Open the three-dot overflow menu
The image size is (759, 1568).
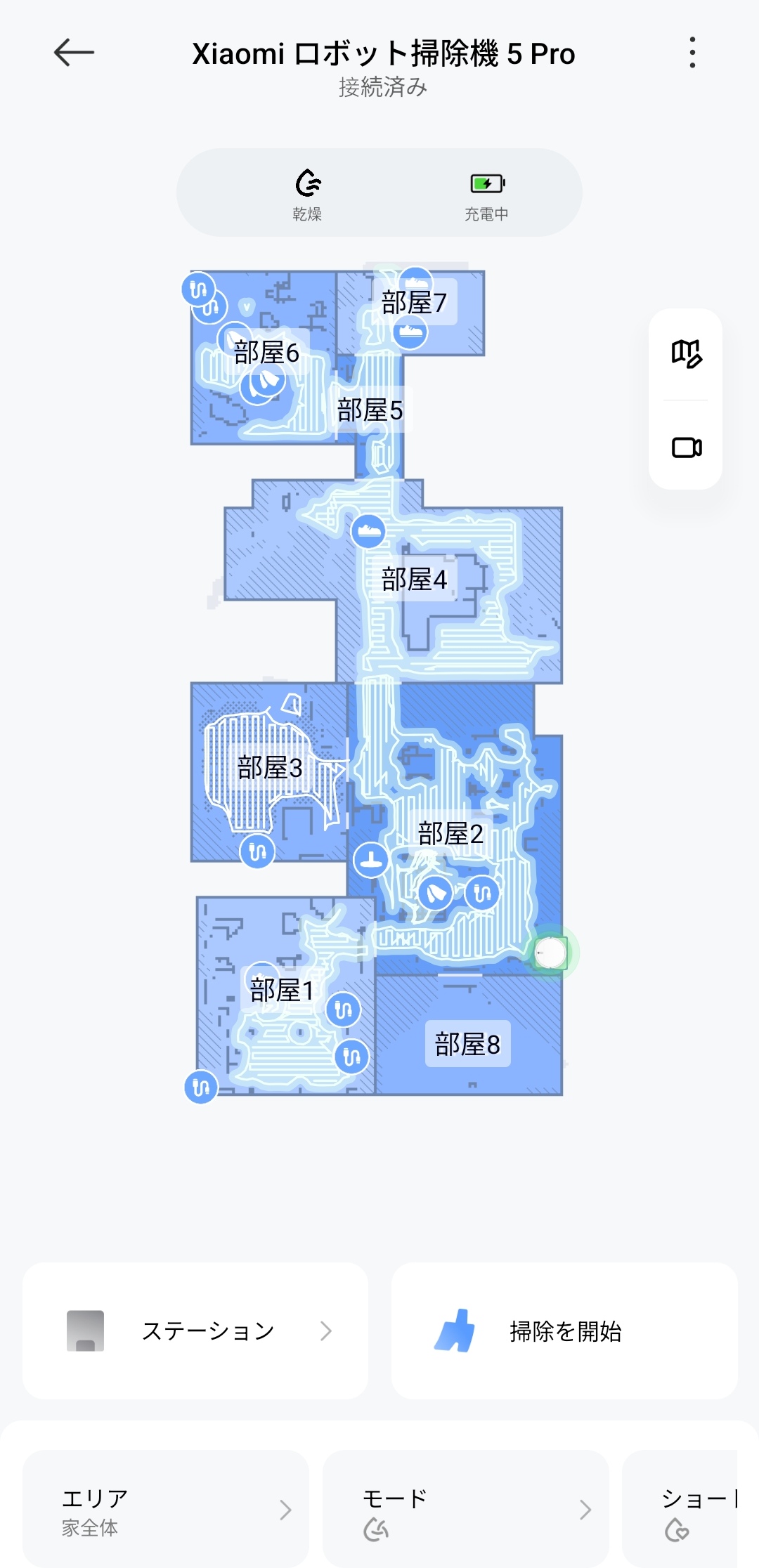(x=692, y=53)
